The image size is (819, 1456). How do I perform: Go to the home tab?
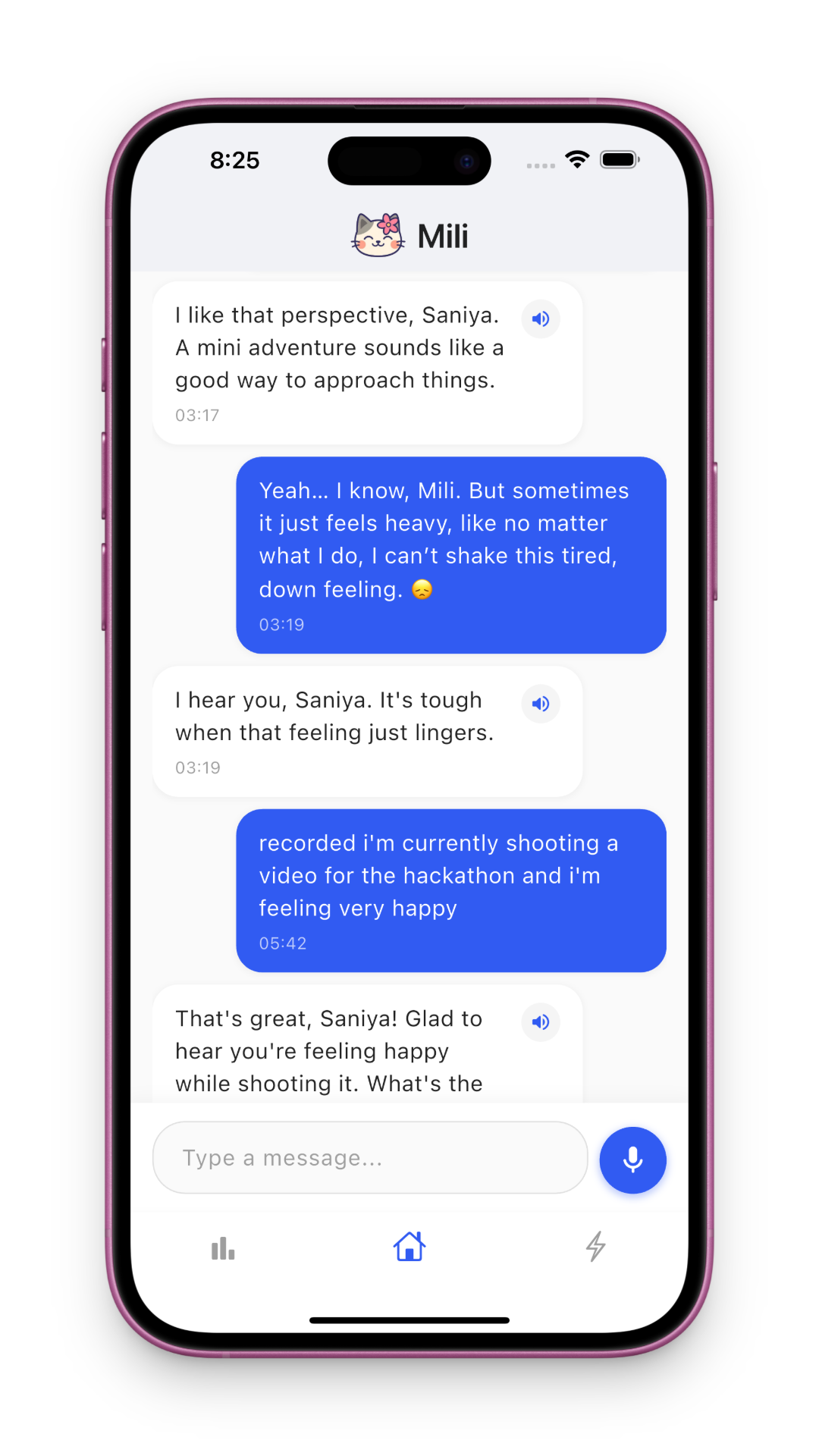[409, 1247]
